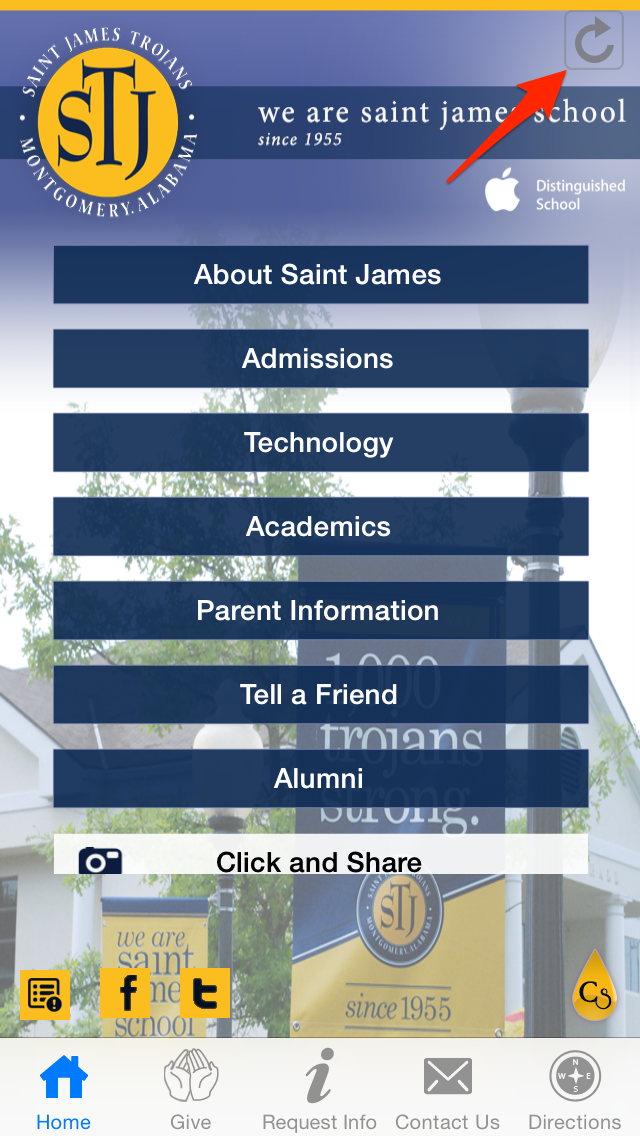Open the news list icon
This screenshot has width=640, height=1136.
45,994
